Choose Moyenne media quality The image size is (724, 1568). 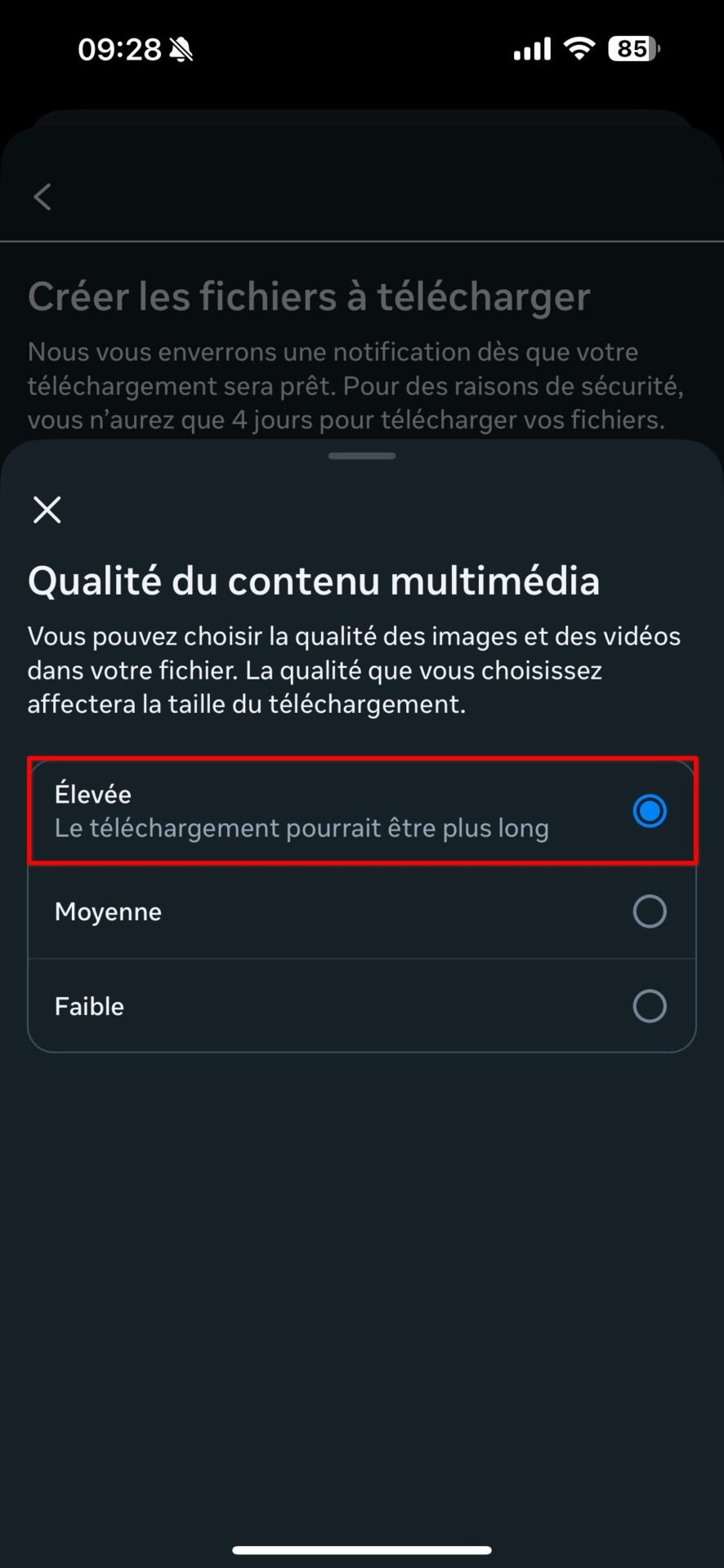click(x=362, y=911)
